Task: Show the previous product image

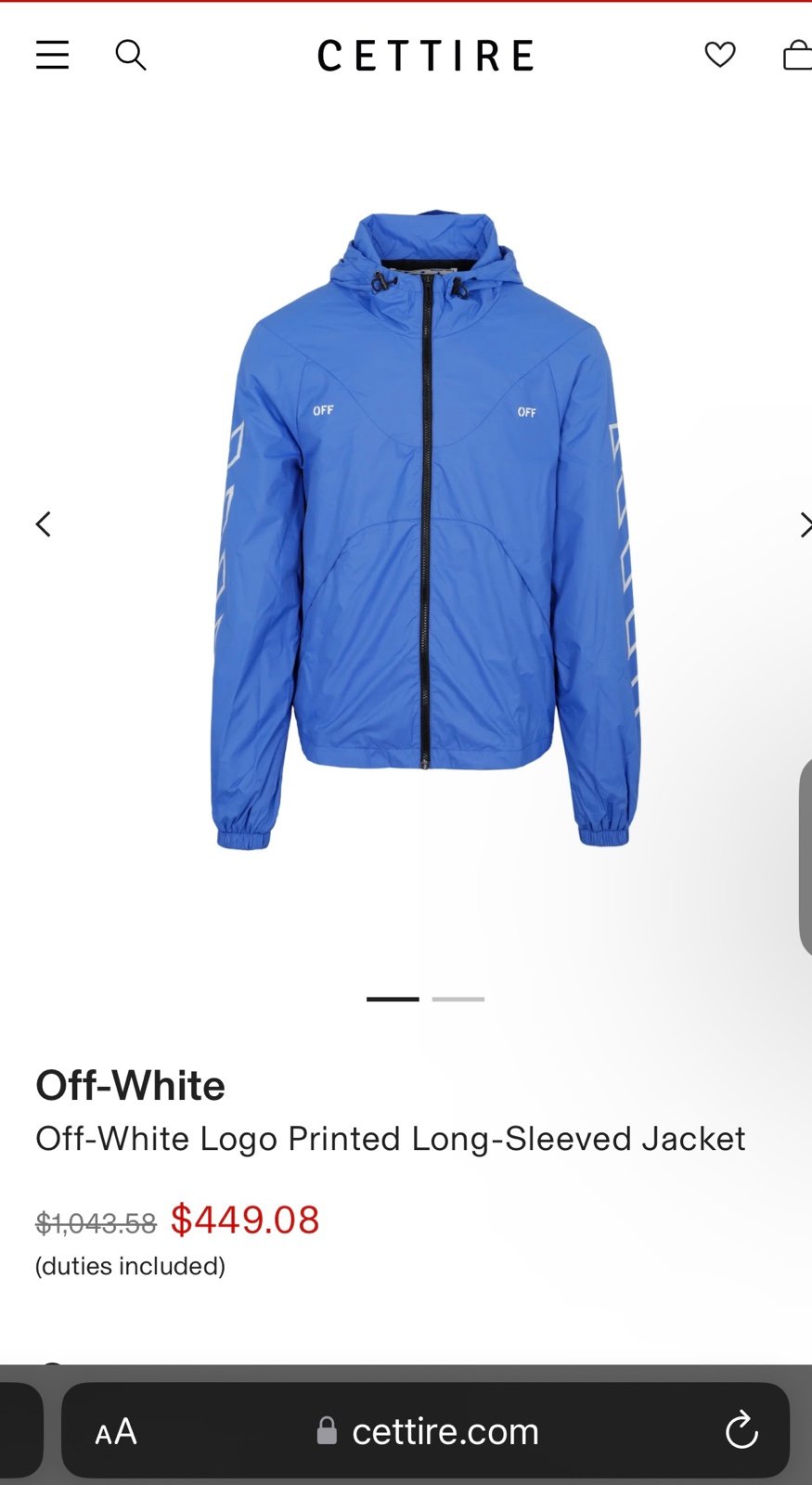Action: 44,524
